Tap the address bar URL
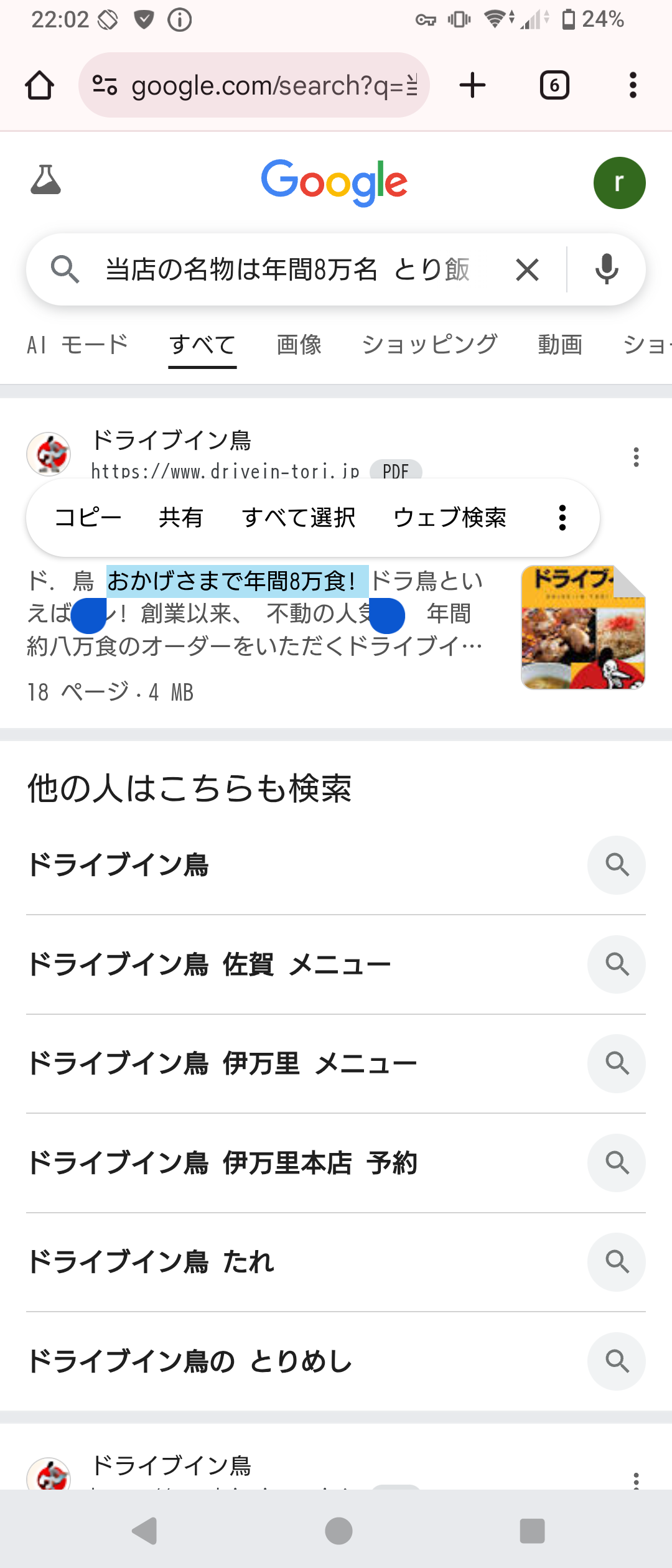The height and width of the screenshot is (1568, 672). pos(274,86)
